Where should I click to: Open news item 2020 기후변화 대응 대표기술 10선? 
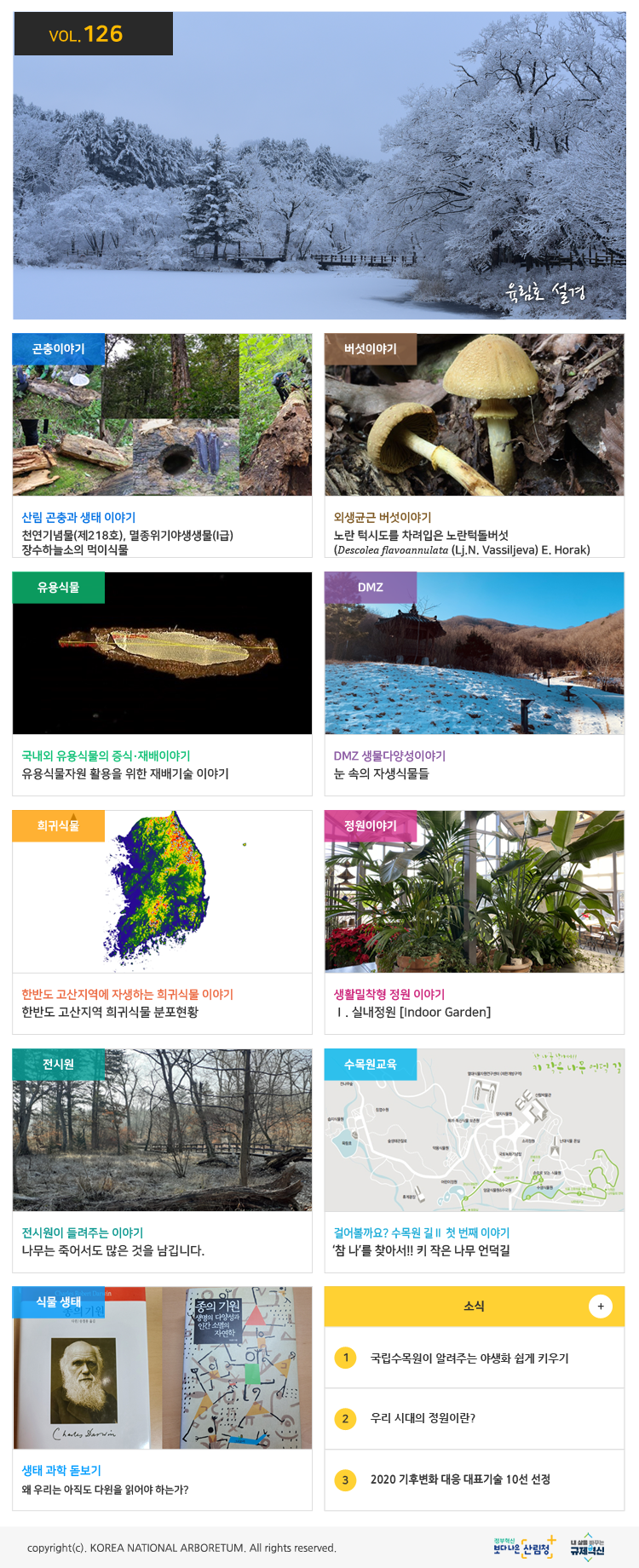coord(460,1479)
